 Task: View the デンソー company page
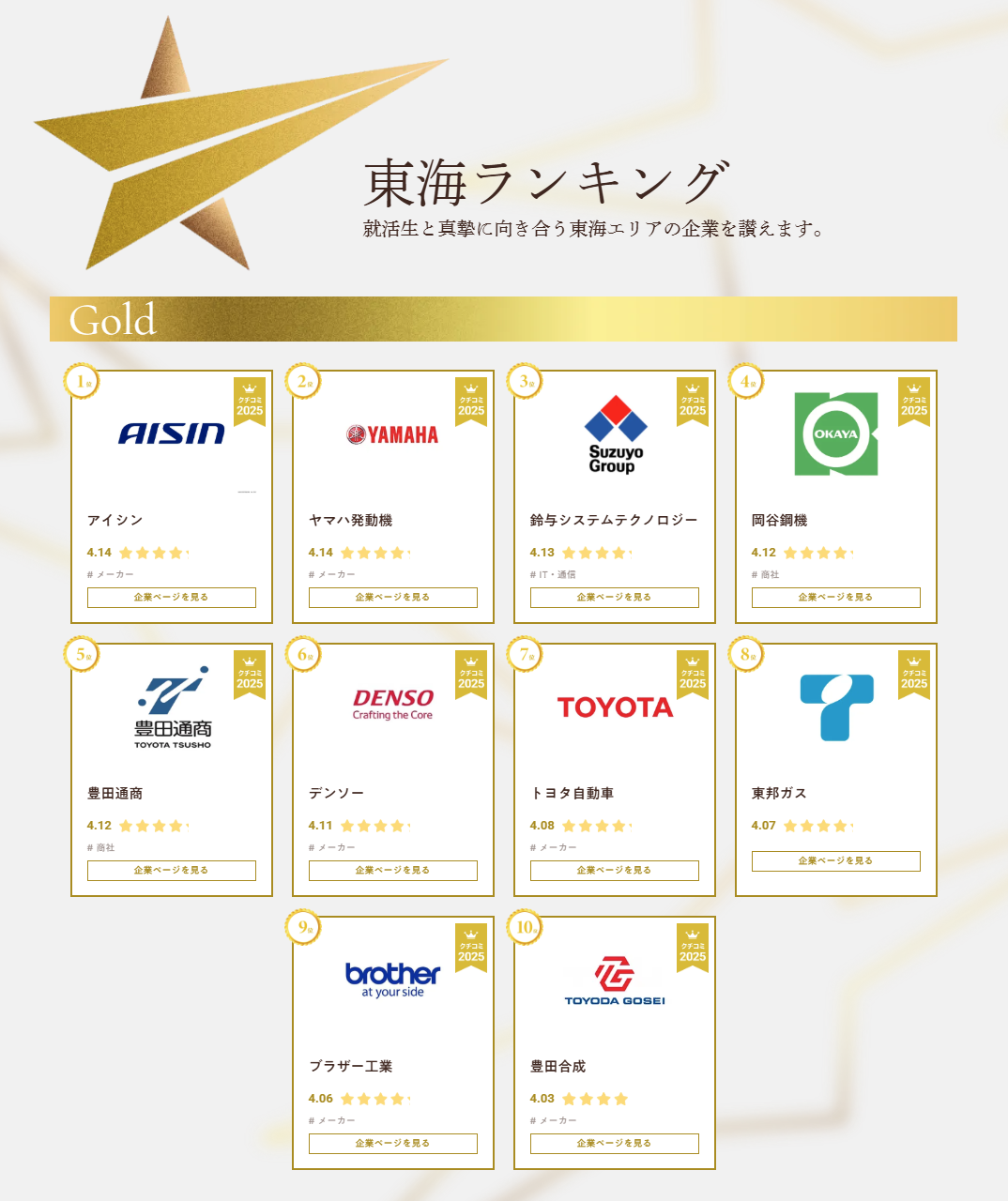(x=393, y=870)
